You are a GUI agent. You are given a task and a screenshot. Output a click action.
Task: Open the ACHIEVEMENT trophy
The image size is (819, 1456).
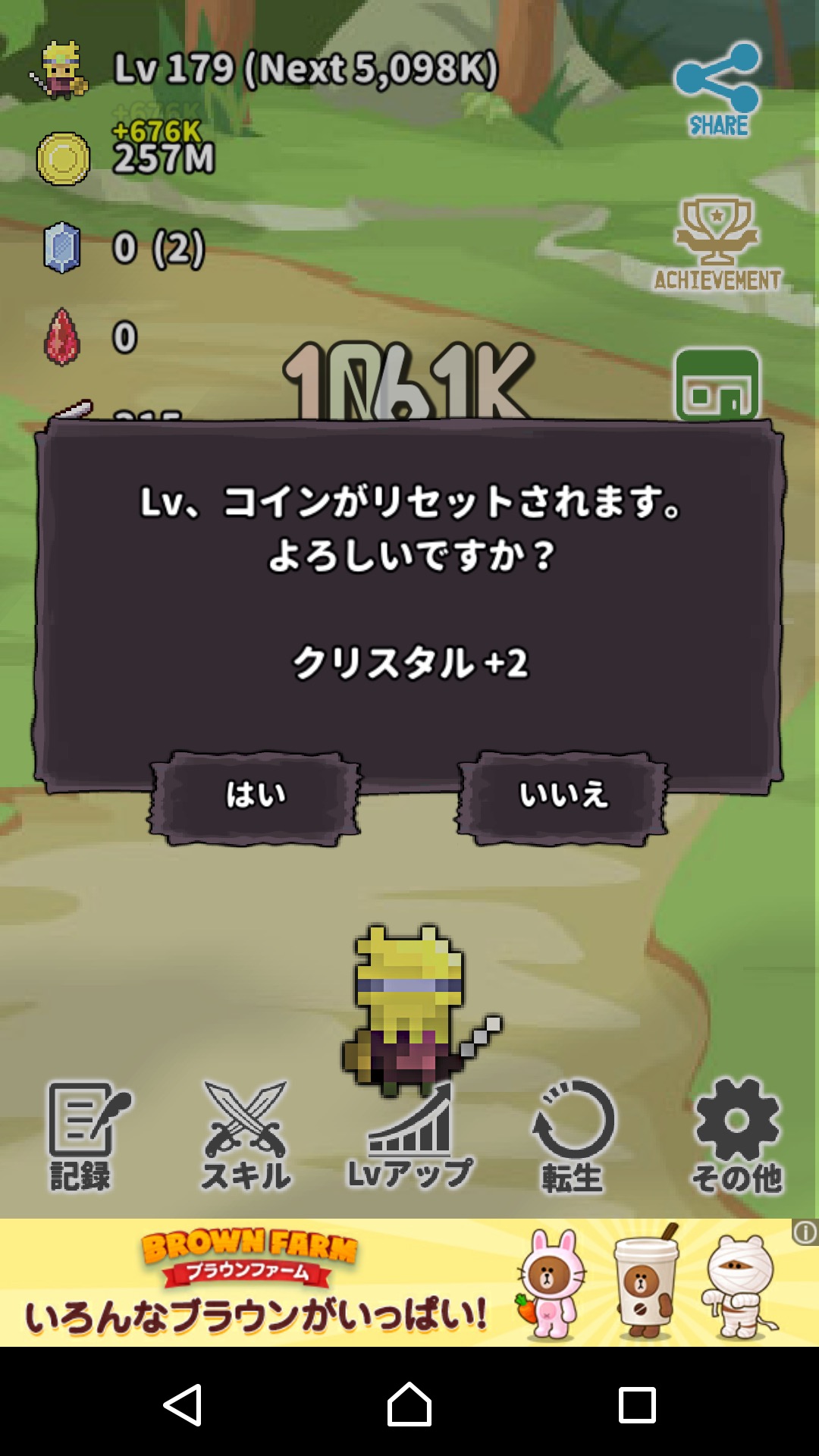[x=717, y=244]
